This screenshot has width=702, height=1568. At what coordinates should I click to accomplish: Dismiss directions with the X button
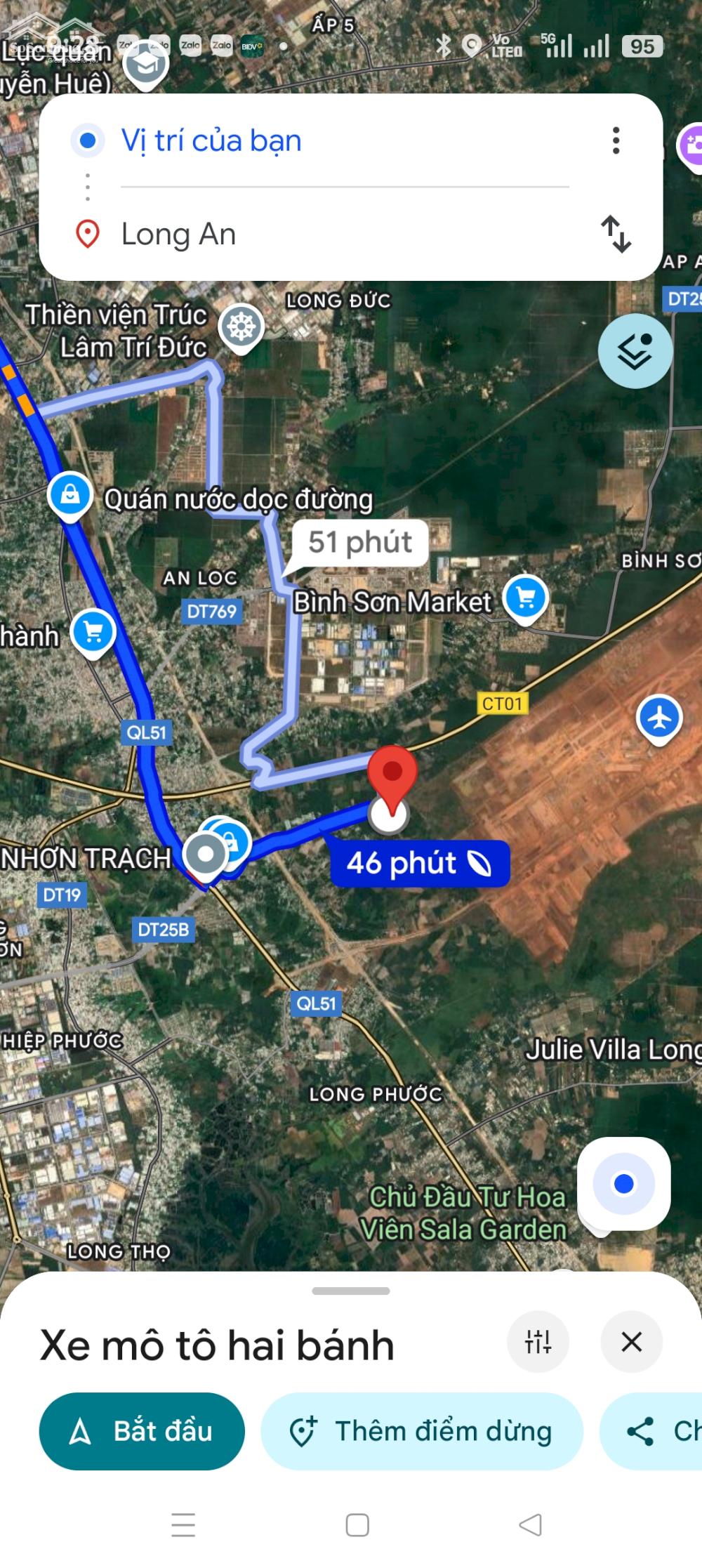coord(631,1343)
